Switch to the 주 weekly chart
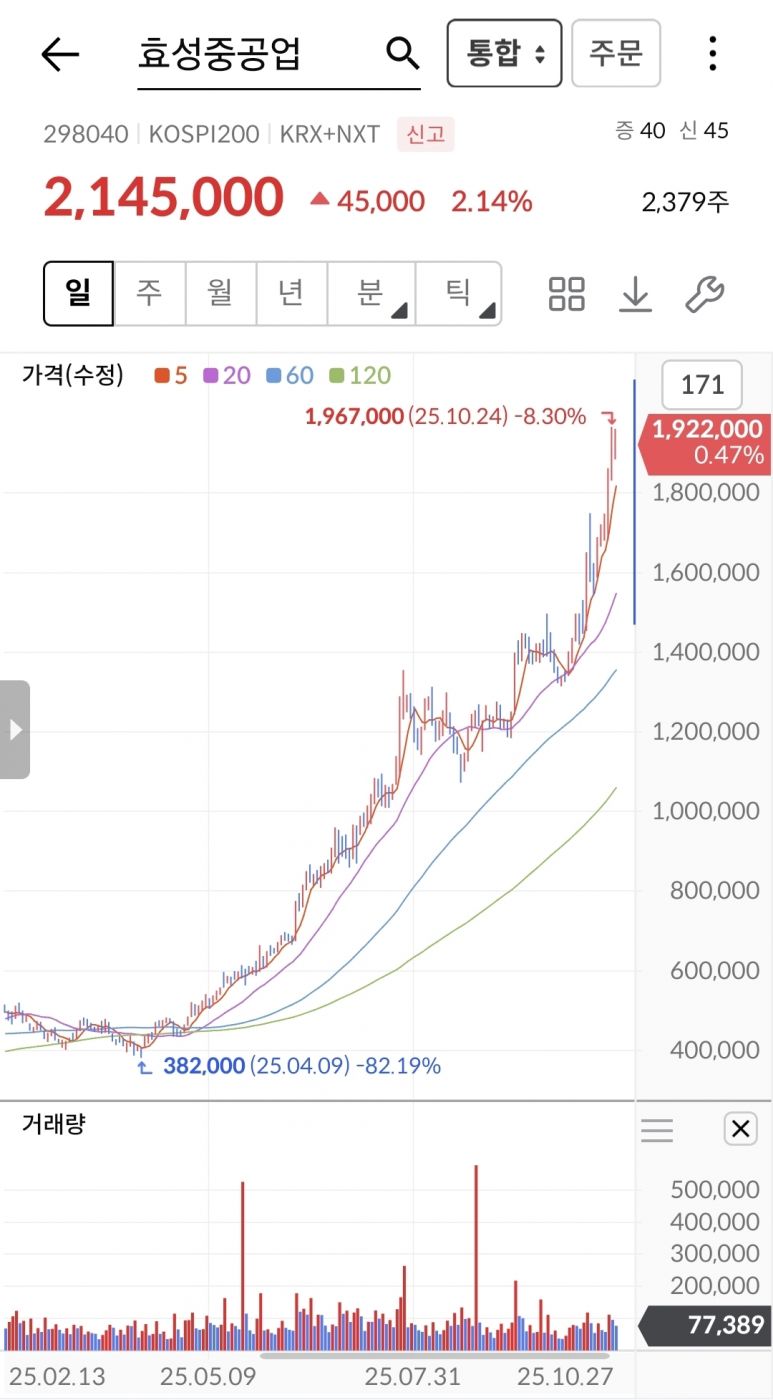 (x=149, y=293)
